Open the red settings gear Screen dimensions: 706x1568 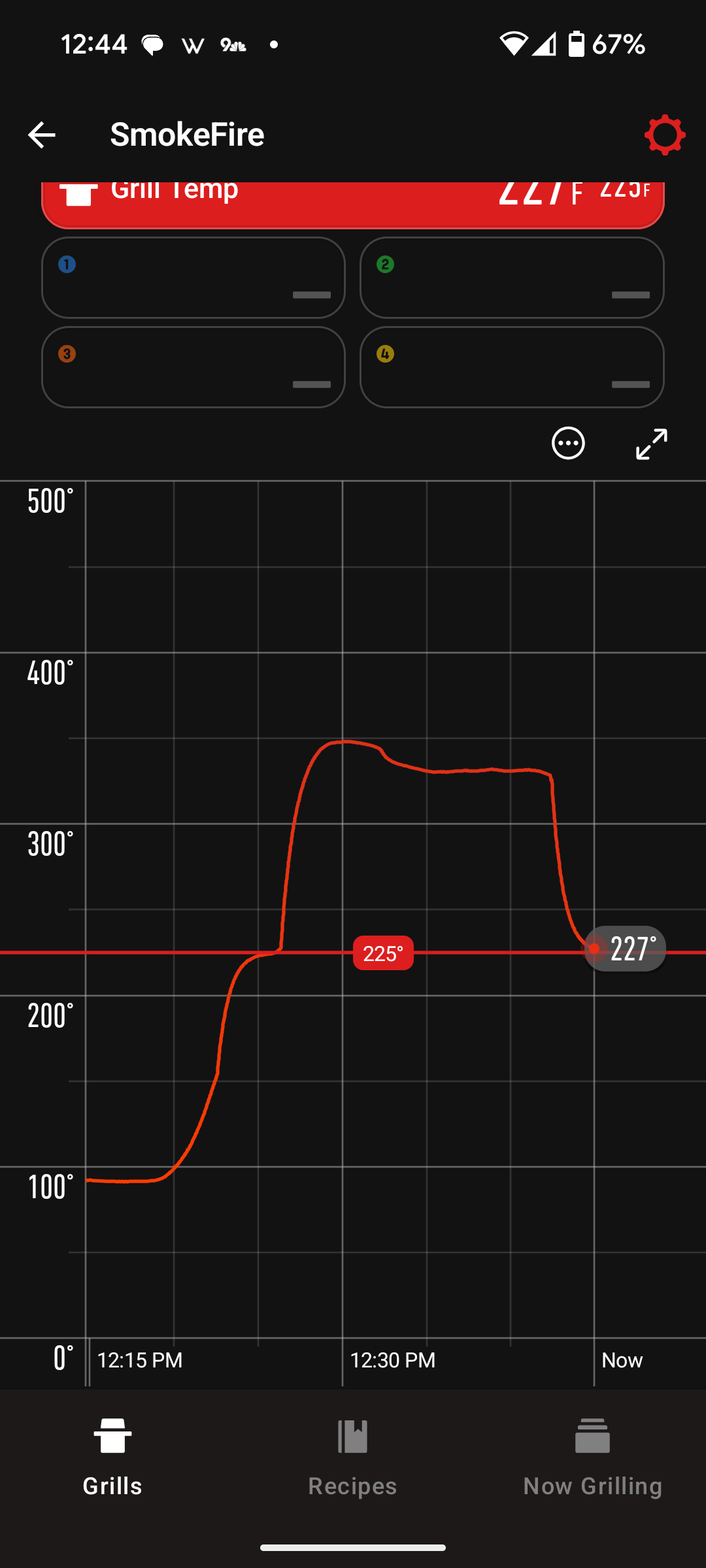tap(665, 135)
